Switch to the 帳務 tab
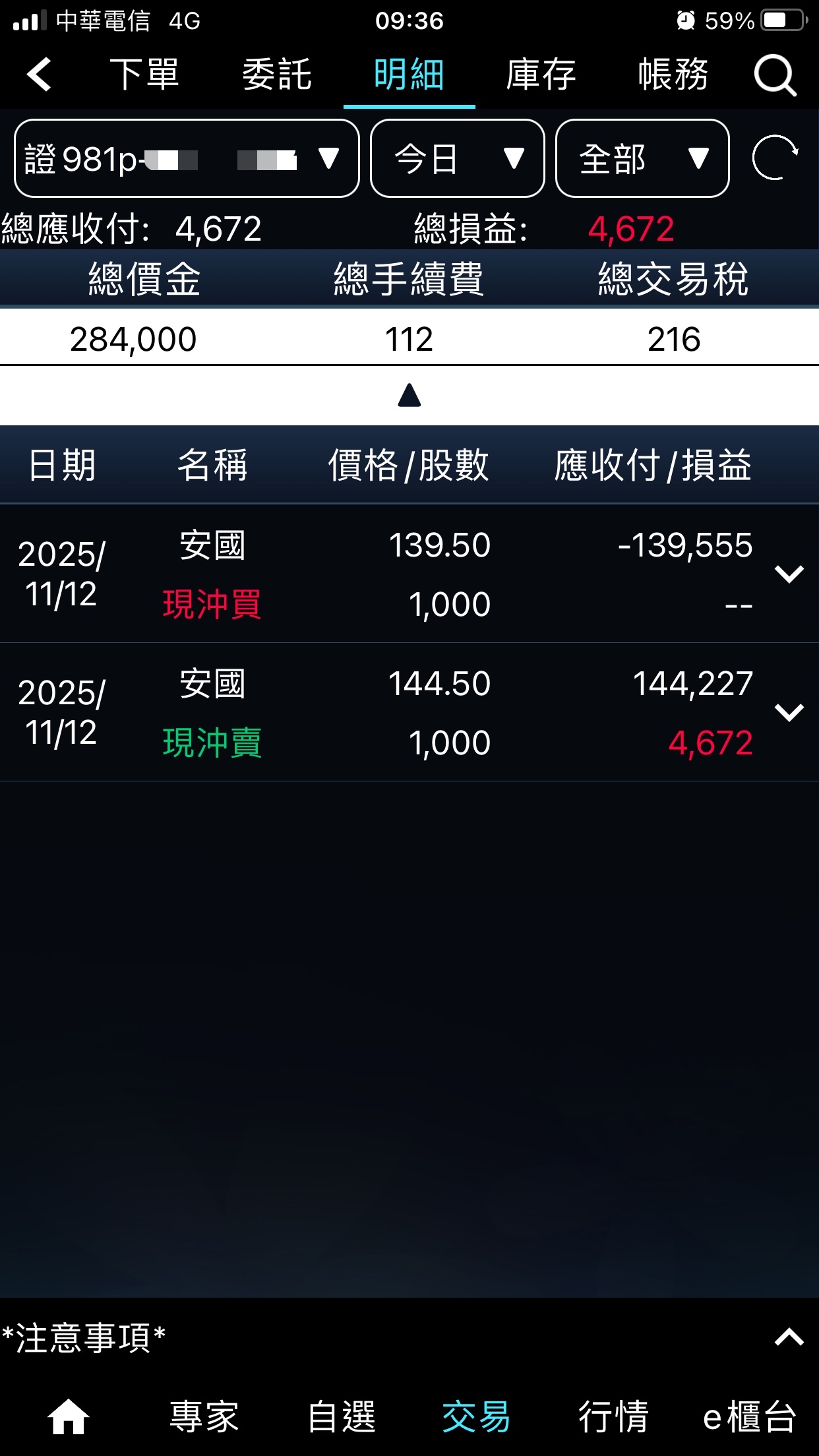 point(673,74)
